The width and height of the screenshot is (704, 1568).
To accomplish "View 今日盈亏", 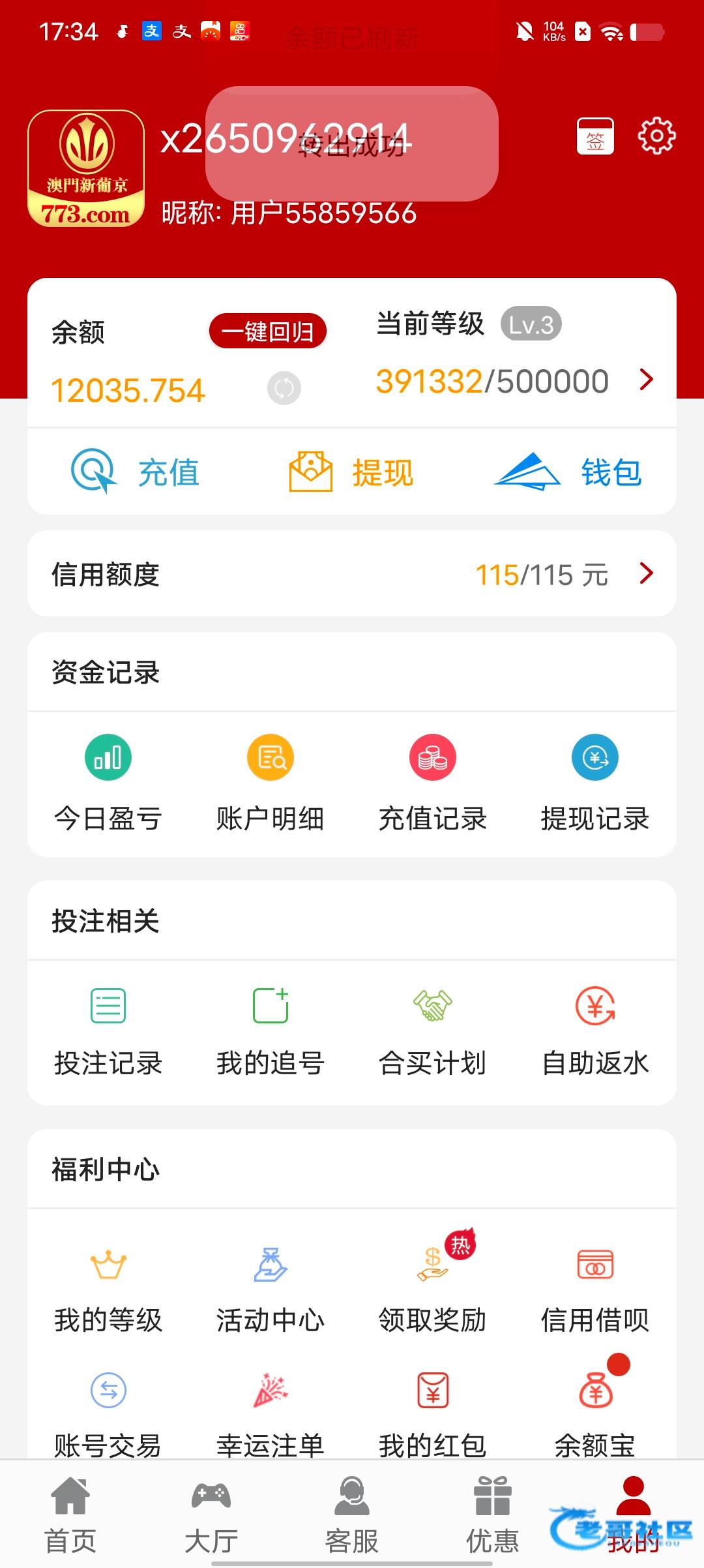I will [108, 783].
